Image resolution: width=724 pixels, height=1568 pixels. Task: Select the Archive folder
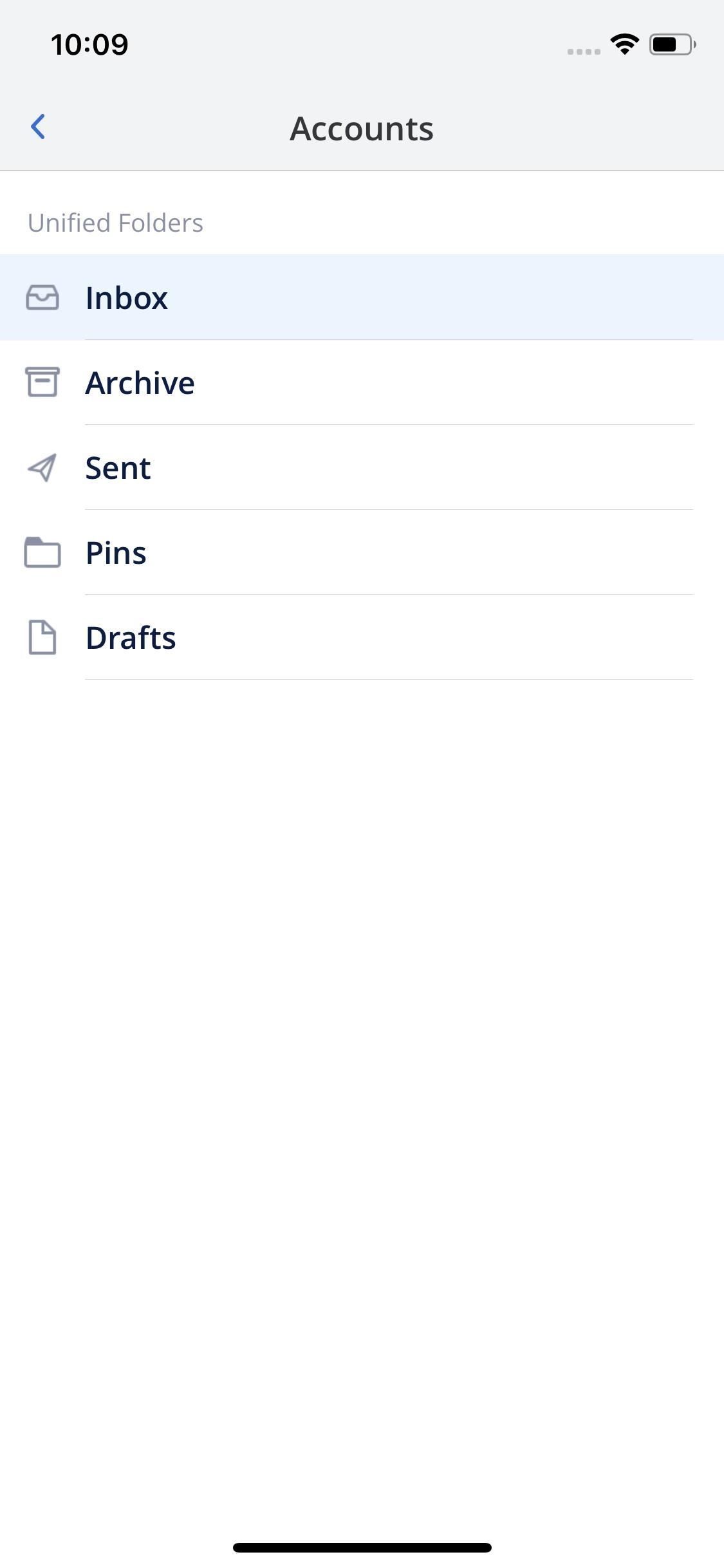point(140,382)
